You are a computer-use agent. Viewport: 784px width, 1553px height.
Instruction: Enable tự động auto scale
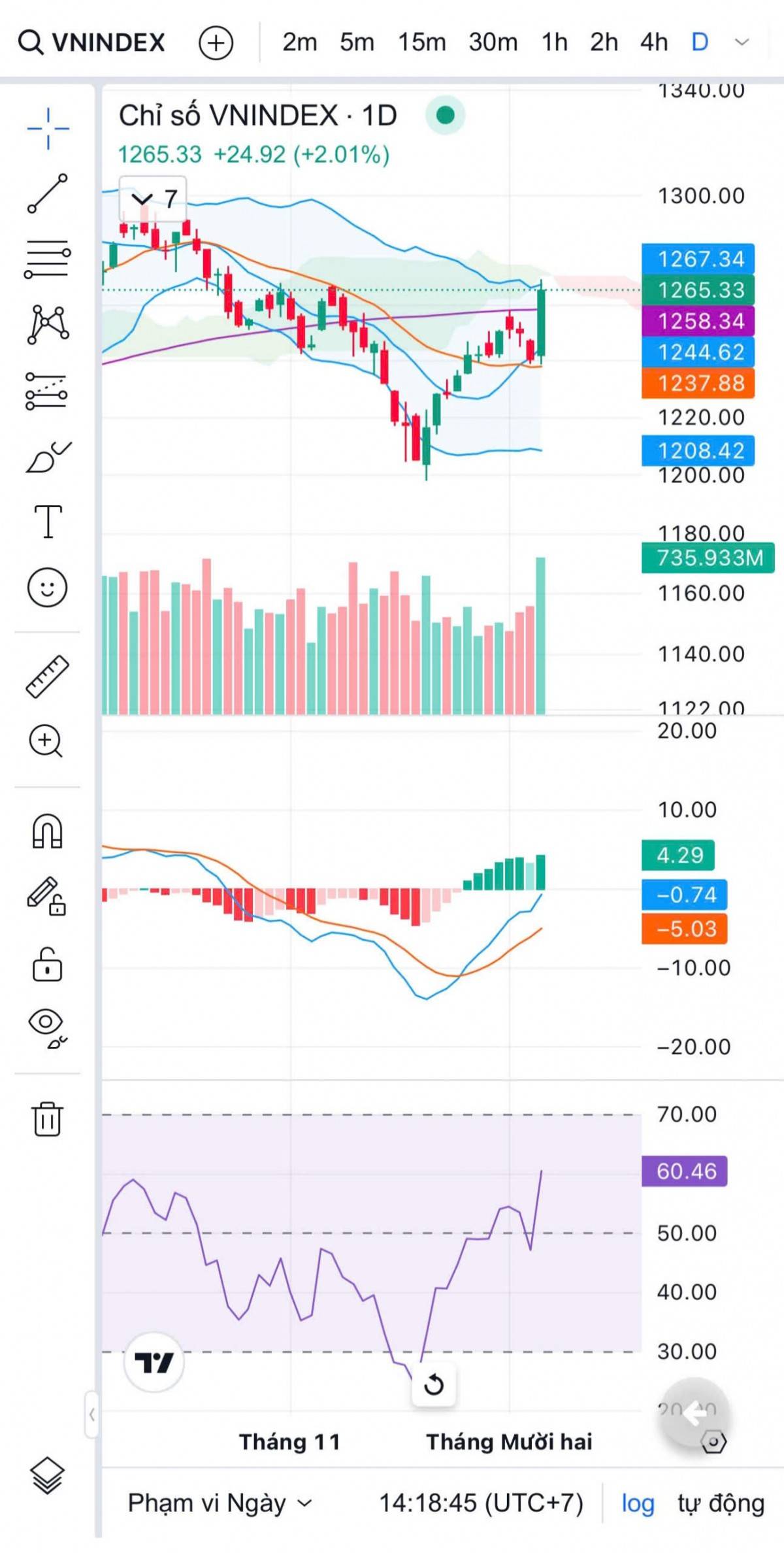click(721, 1503)
